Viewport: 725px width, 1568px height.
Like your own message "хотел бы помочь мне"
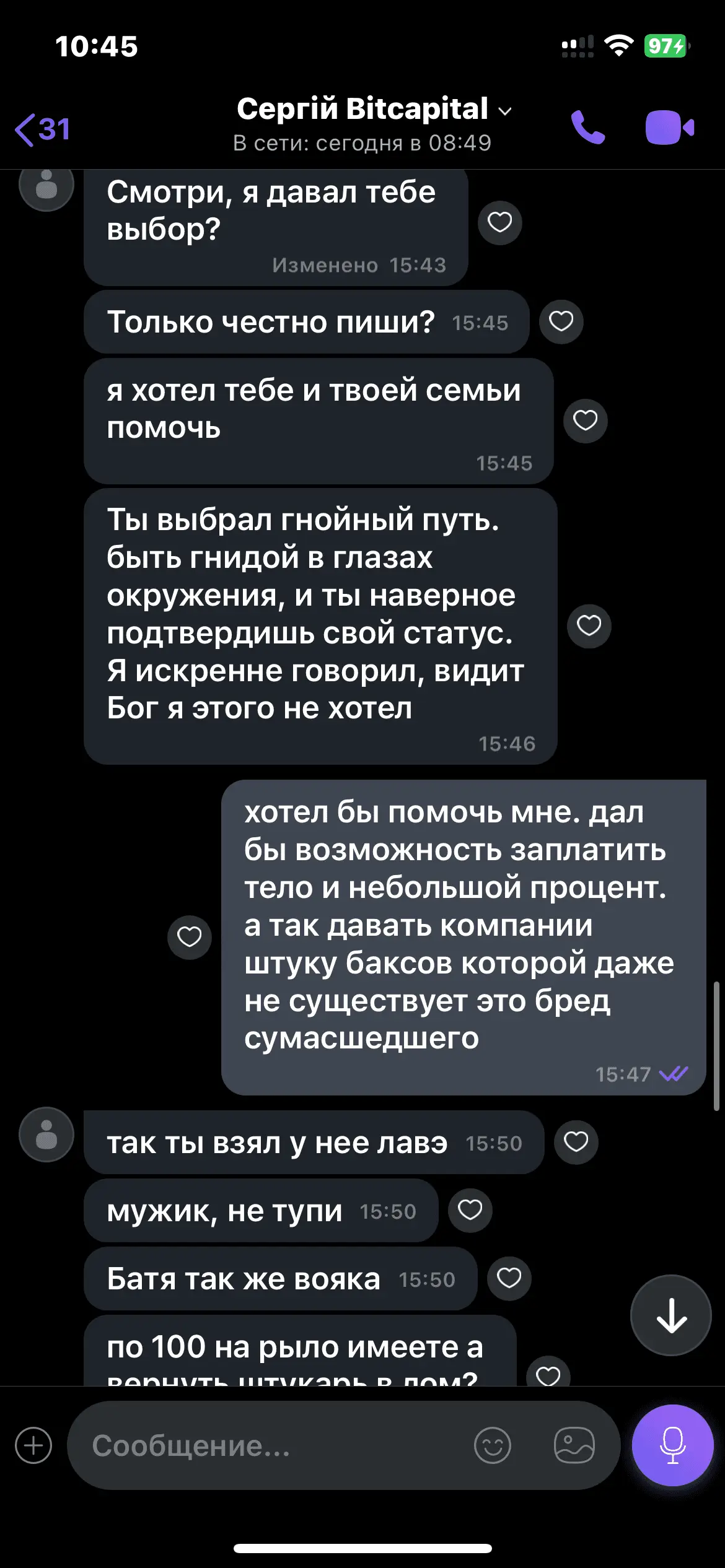coord(190,937)
